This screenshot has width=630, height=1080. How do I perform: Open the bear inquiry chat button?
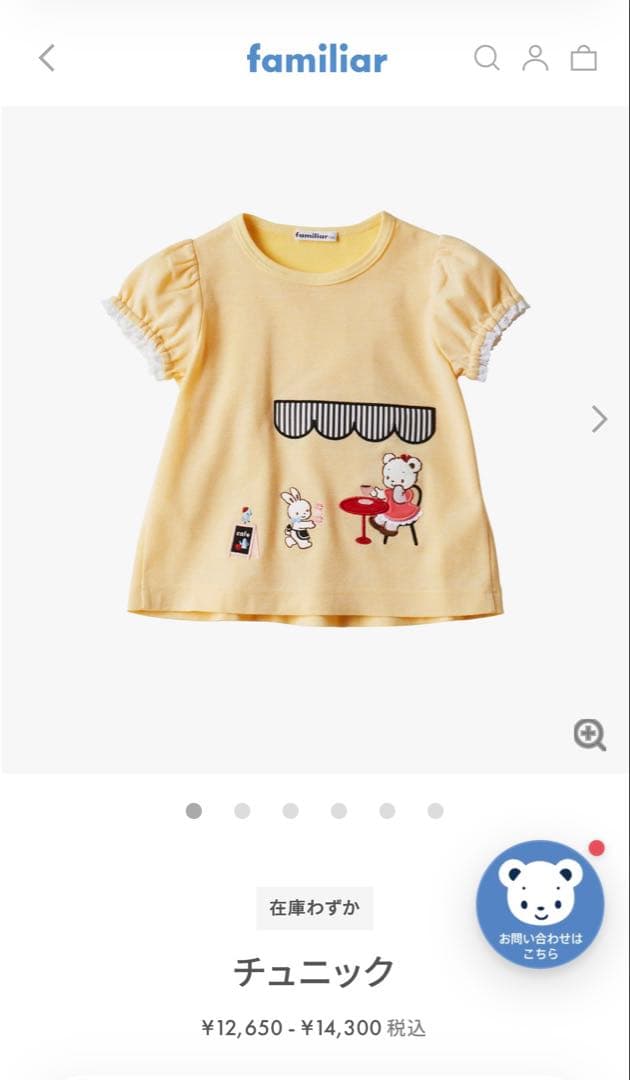[x=540, y=903]
